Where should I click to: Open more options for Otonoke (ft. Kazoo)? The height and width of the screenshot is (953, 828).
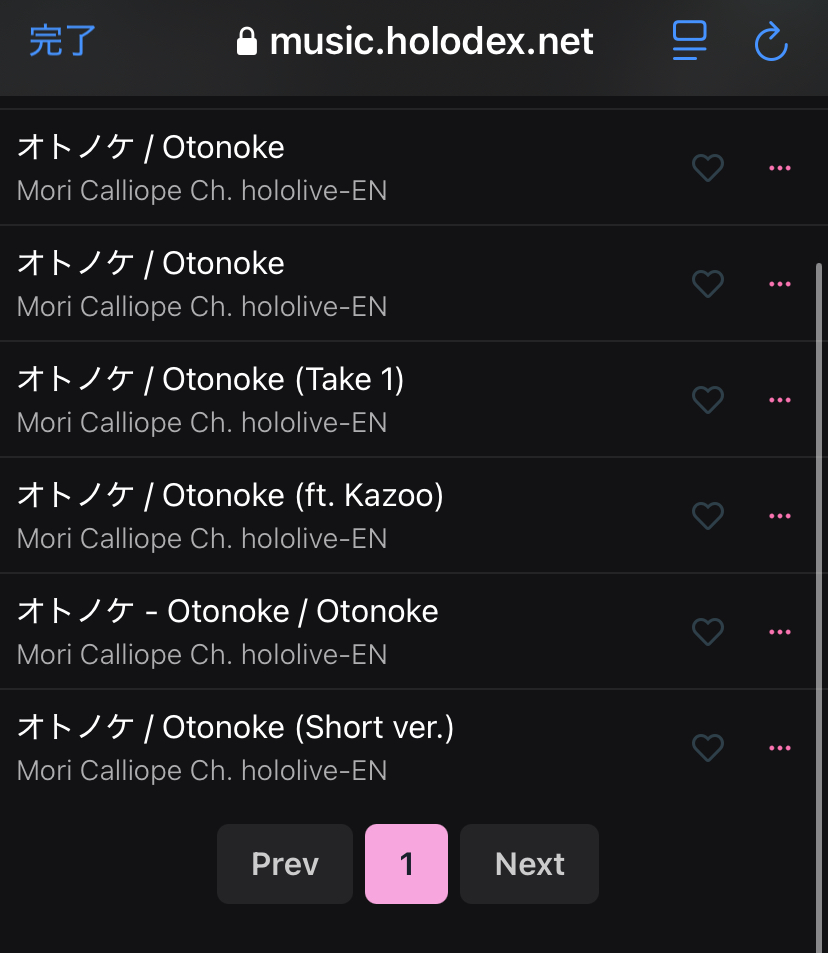(x=780, y=516)
